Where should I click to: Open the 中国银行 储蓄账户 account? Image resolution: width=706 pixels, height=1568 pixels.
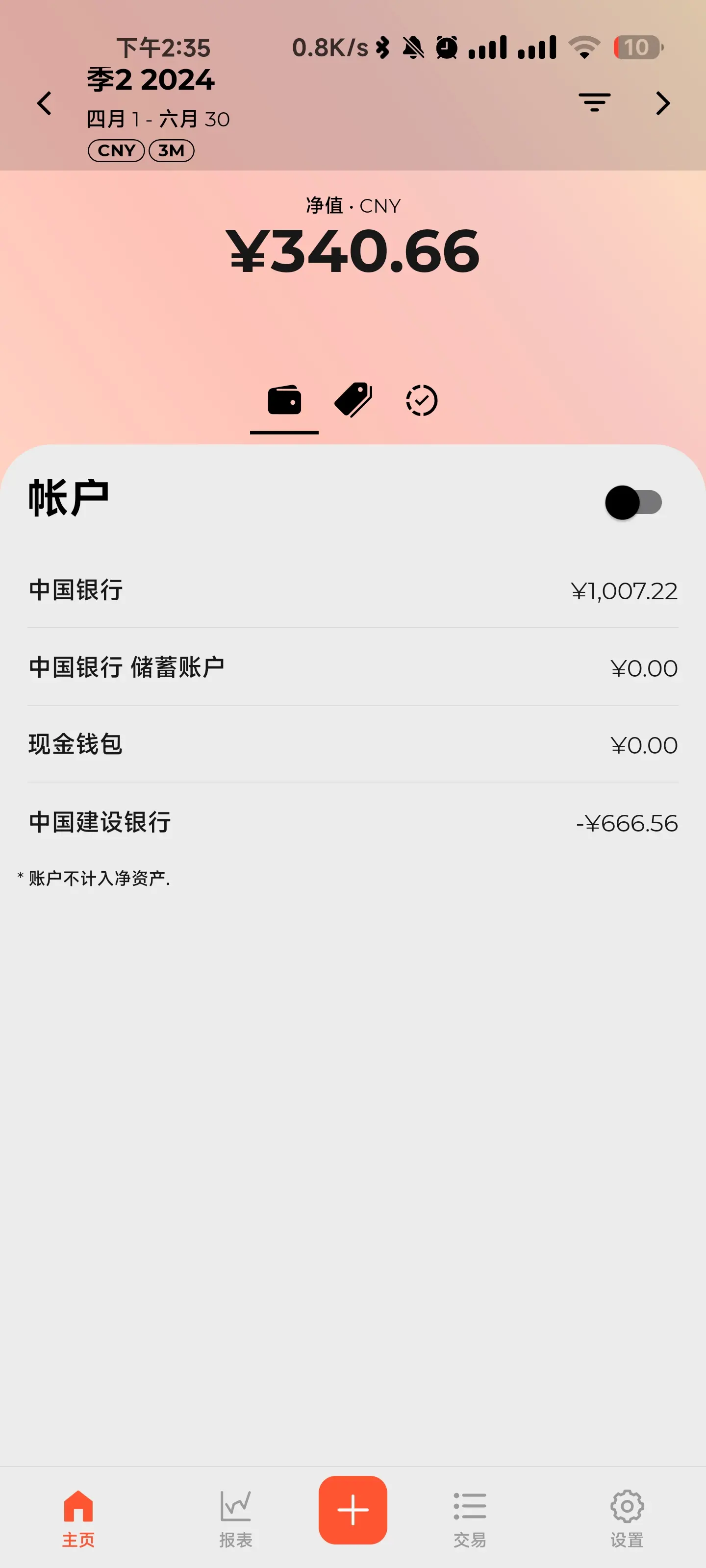pos(353,668)
